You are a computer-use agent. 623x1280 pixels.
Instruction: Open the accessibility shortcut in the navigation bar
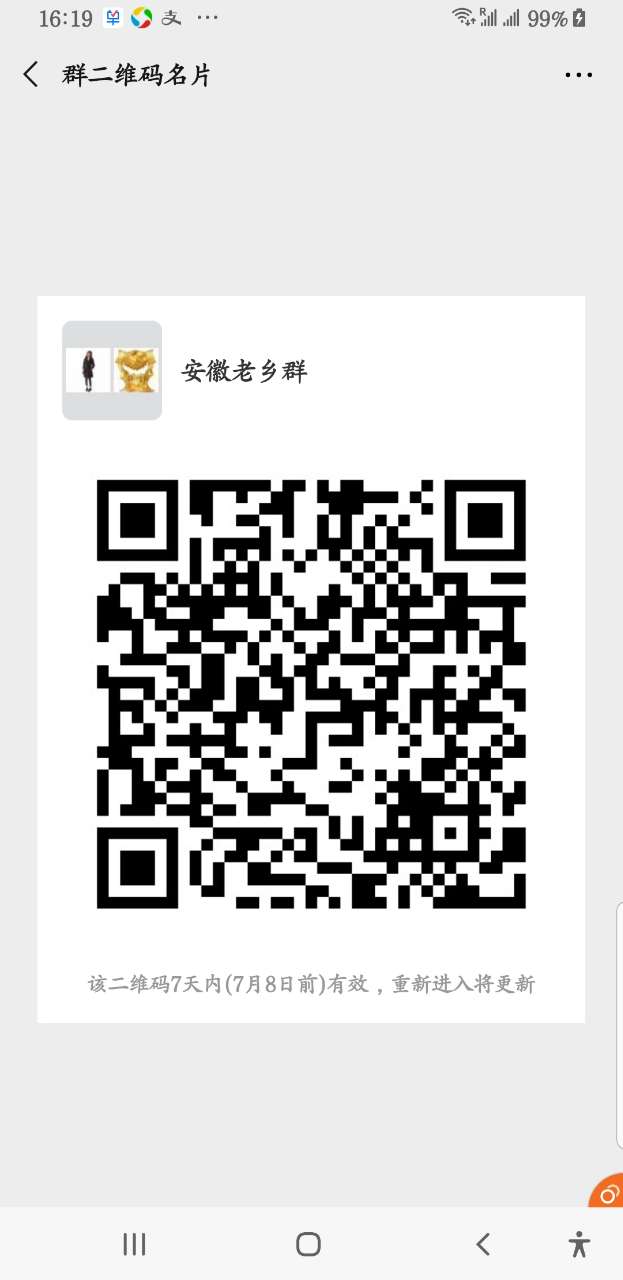(579, 1244)
